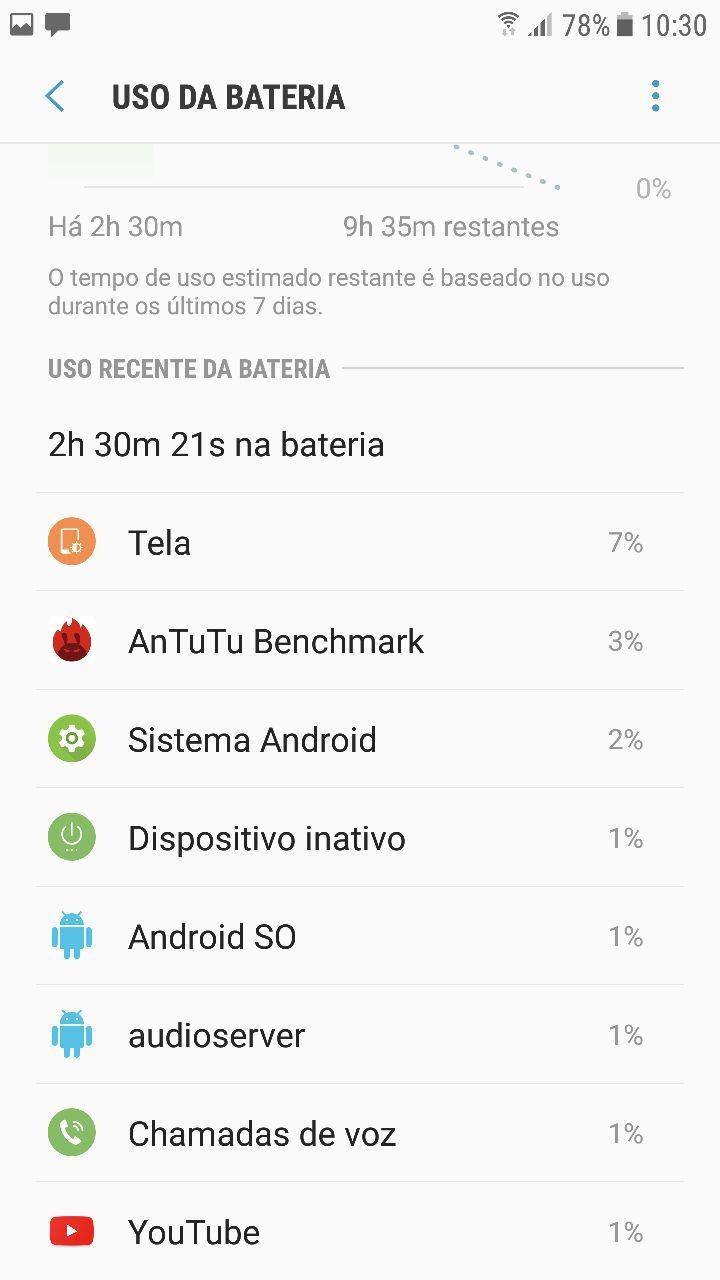View AnTuTu Benchmark battery usage

click(x=360, y=641)
